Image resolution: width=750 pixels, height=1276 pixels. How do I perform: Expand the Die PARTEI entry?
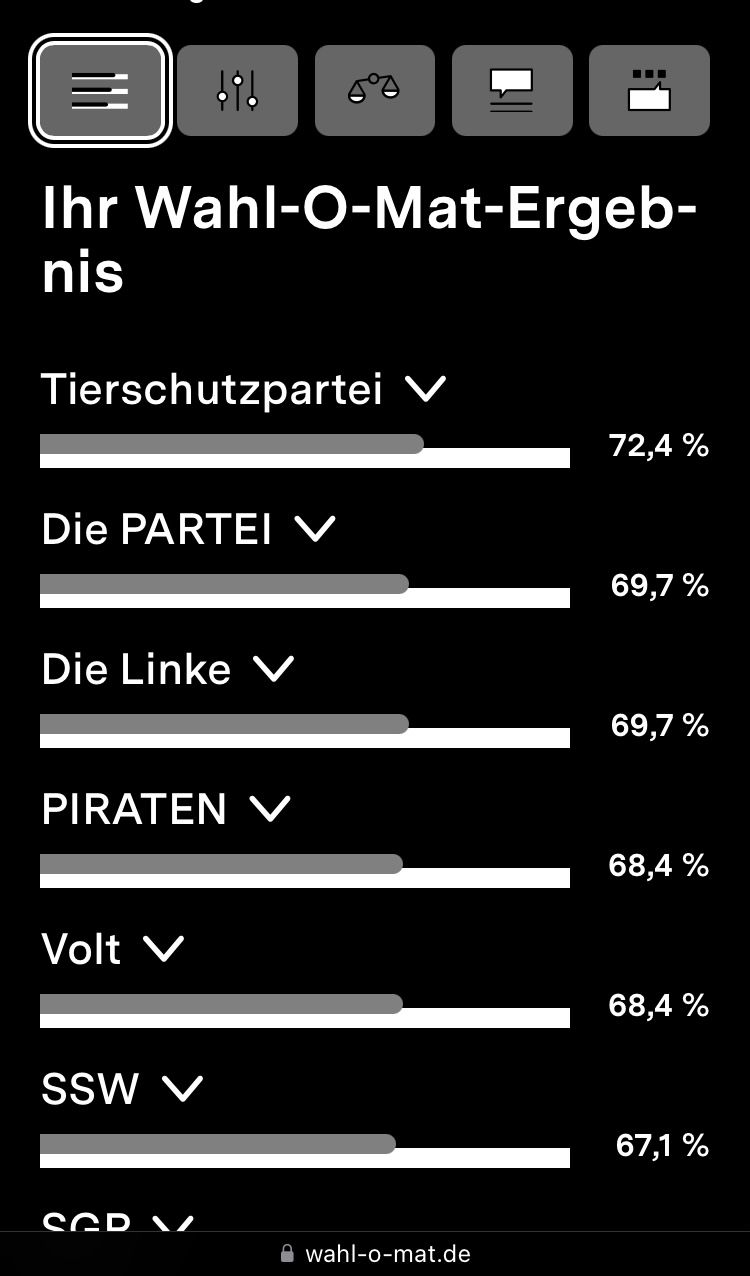(315, 529)
